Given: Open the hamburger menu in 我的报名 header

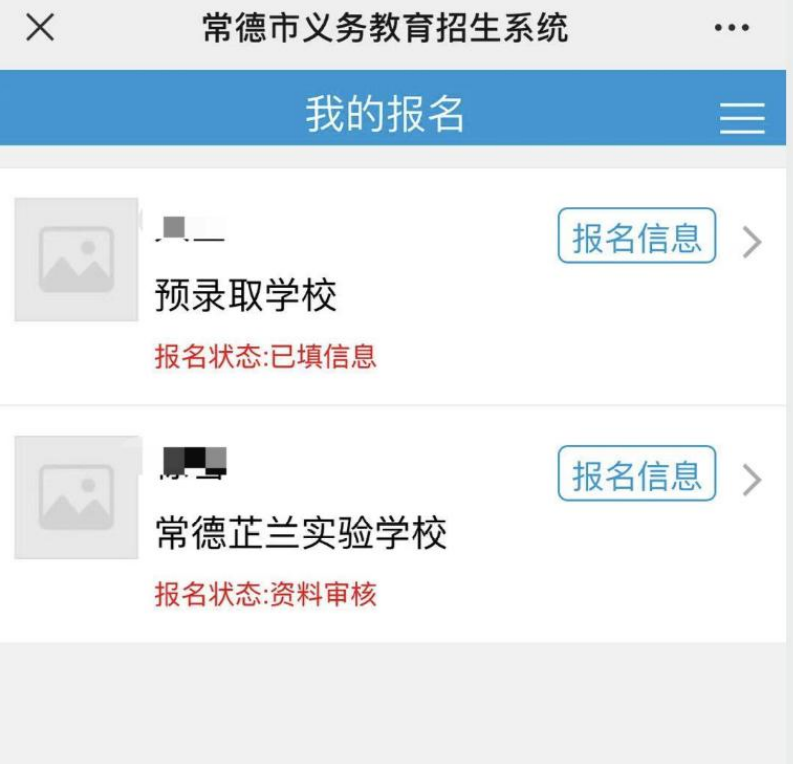Looking at the screenshot, I should (741, 118).
